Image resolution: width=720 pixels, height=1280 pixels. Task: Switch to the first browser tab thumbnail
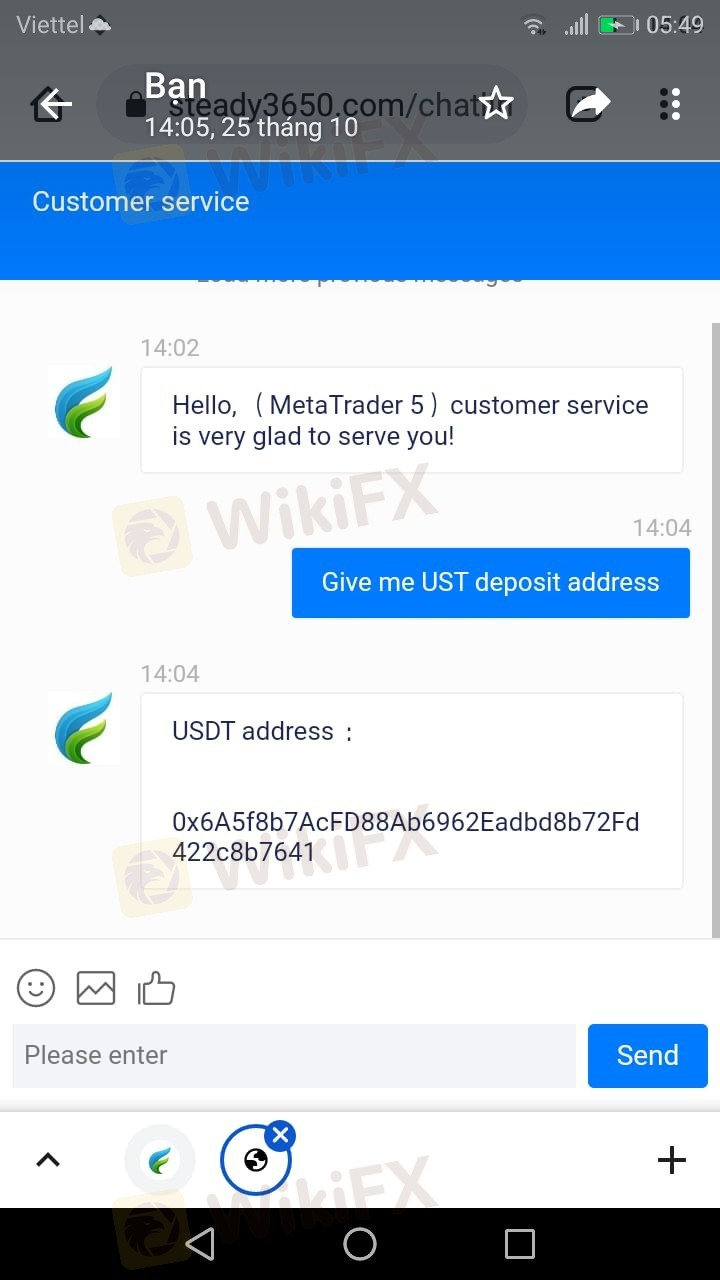160,1160
